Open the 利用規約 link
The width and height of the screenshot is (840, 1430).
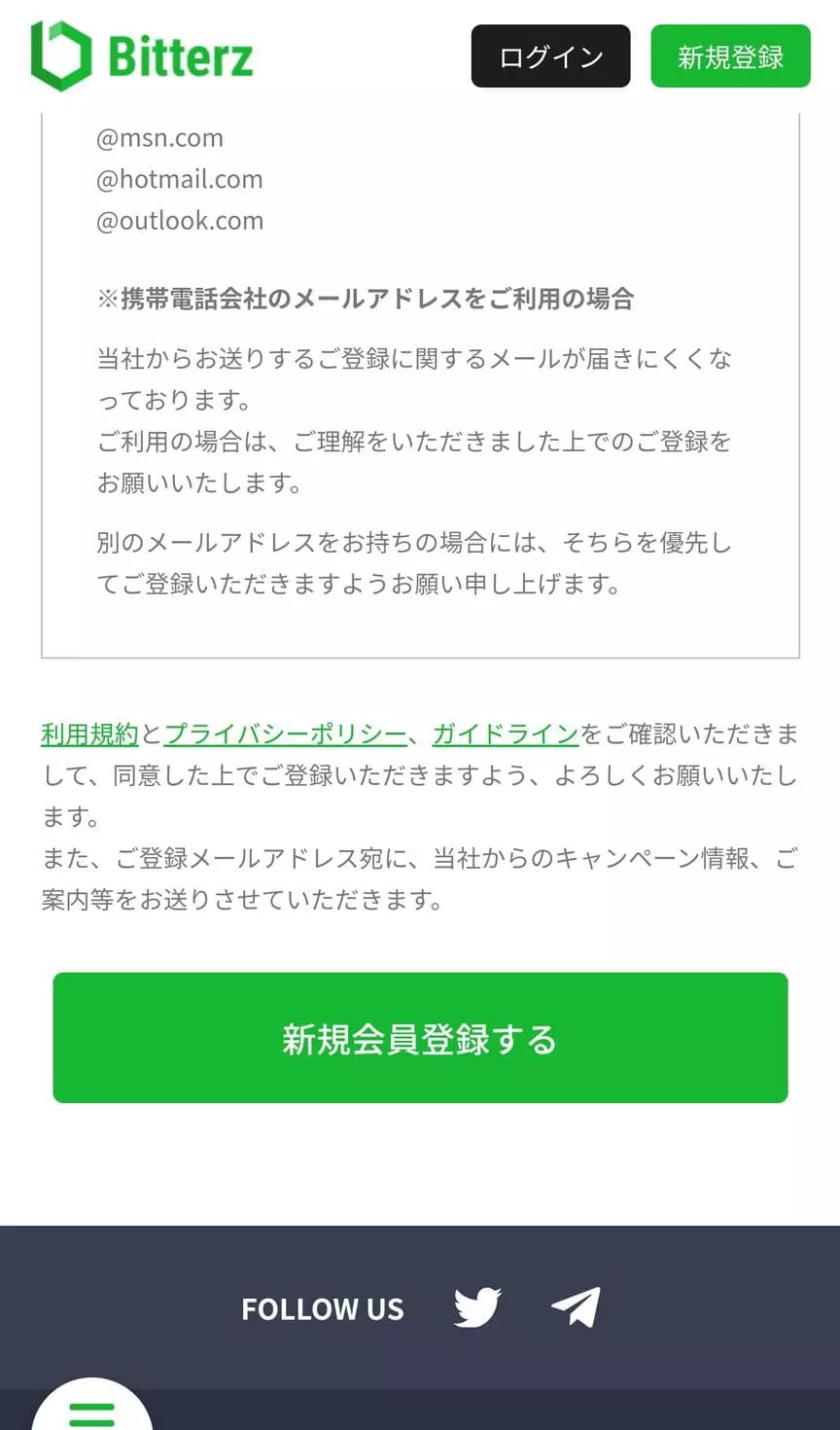coord(90,733)
